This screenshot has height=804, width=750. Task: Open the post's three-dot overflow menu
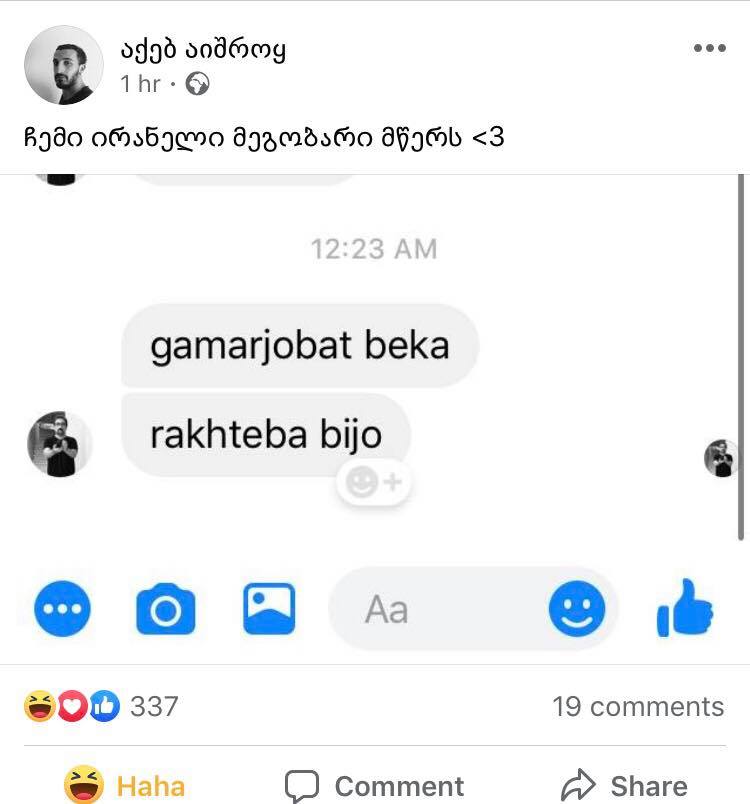709,48
